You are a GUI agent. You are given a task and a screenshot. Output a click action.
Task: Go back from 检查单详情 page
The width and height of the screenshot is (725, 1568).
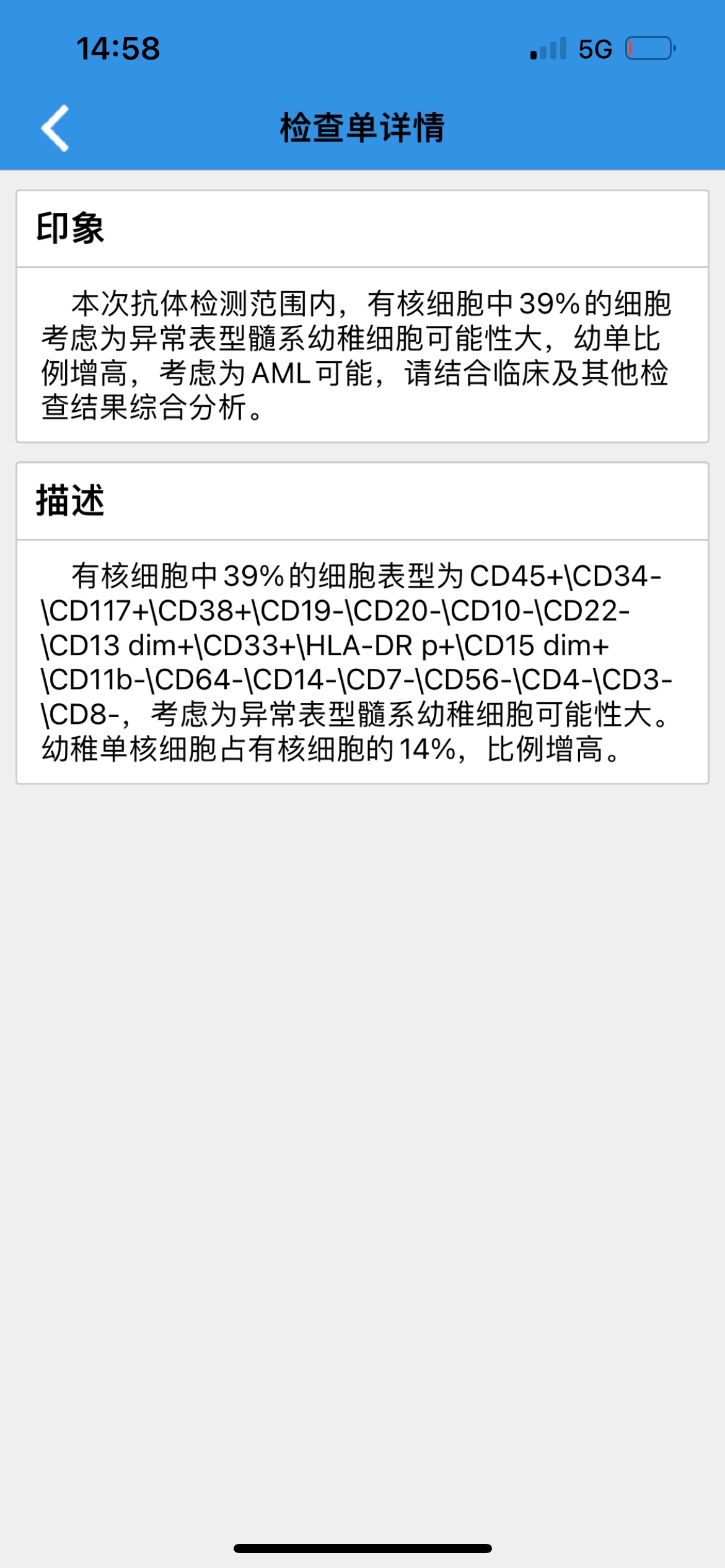pos(55,128)
